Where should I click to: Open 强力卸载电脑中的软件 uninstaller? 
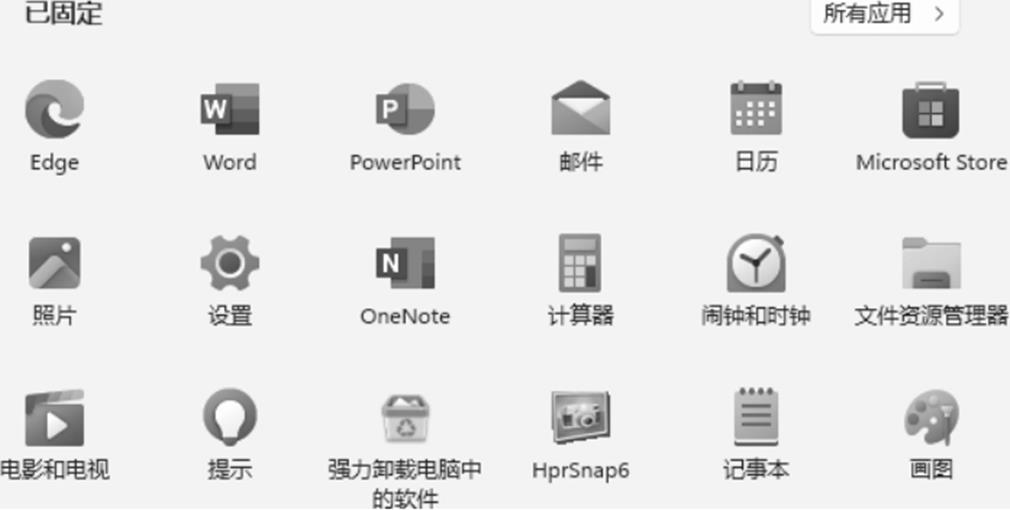tap(405, 418)
